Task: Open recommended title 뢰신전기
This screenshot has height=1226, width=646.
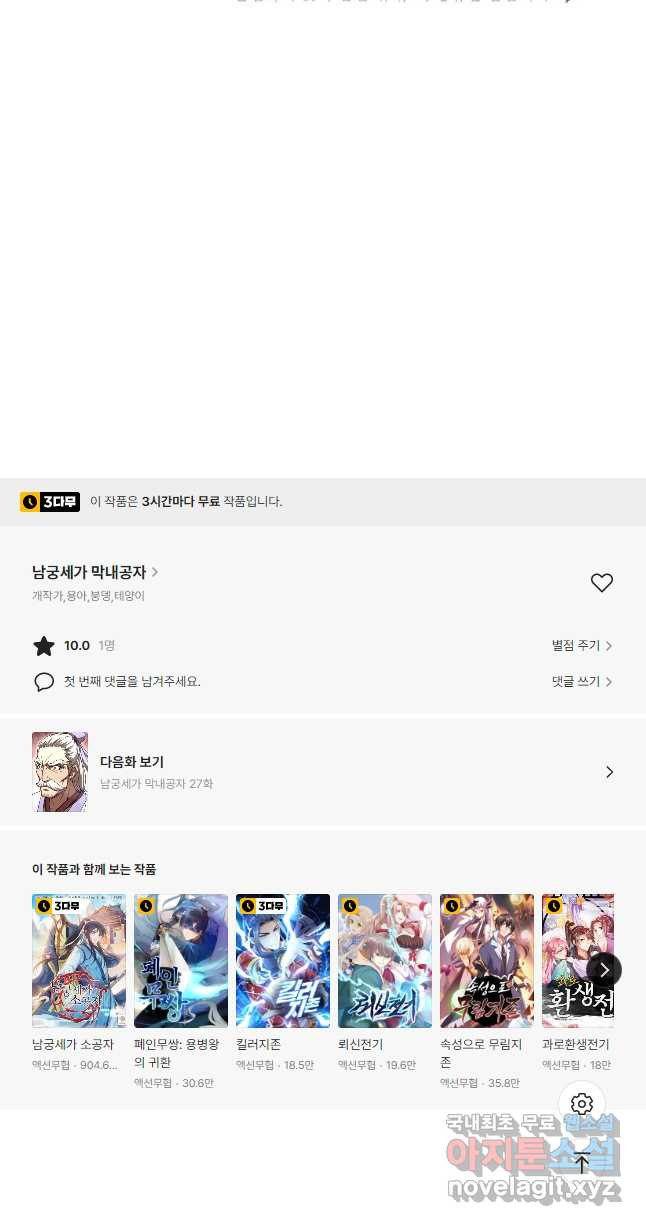Action: click(385, 961)
